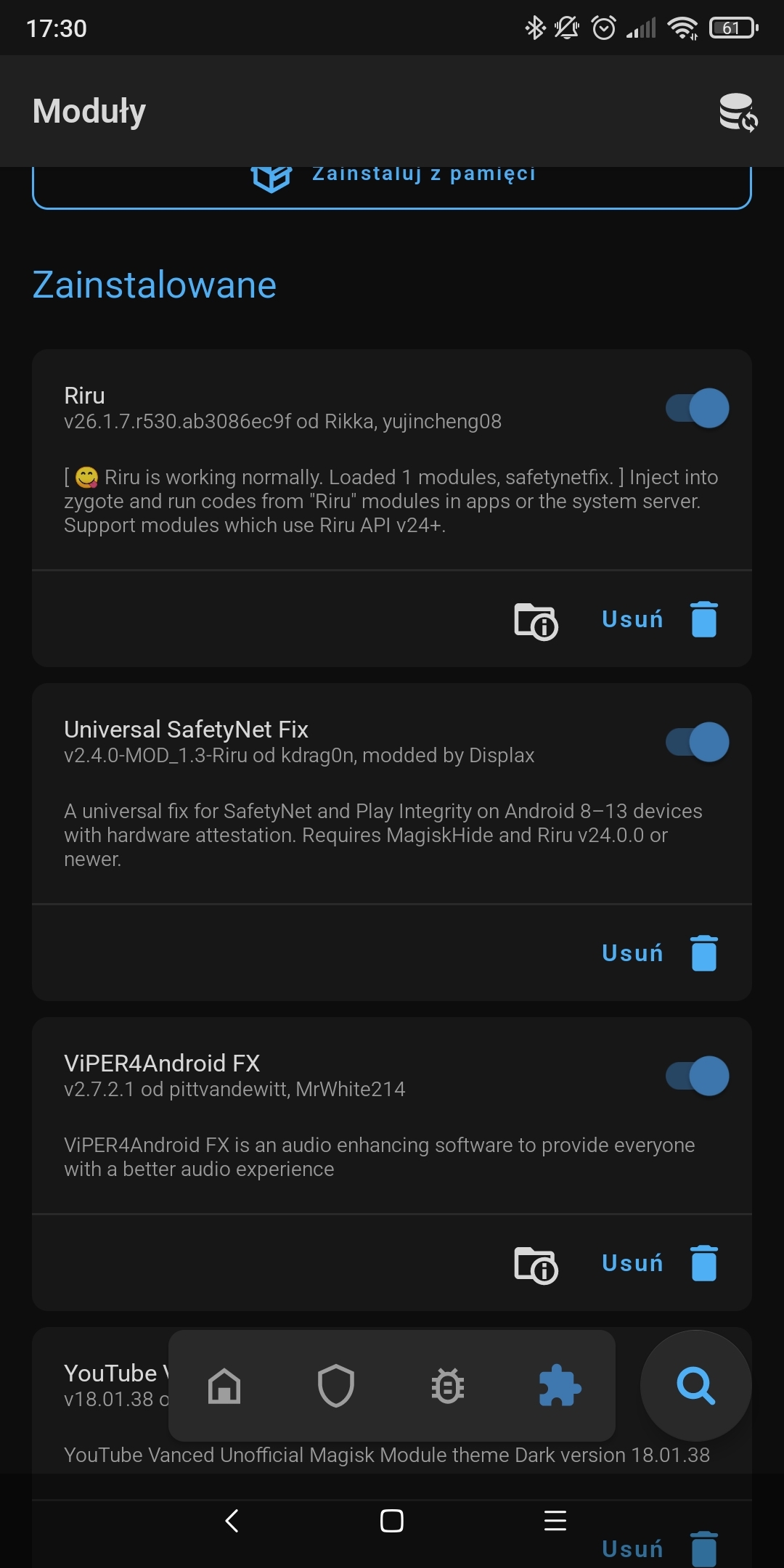Switch to the Superuser shield tab

pos(336,1386)
